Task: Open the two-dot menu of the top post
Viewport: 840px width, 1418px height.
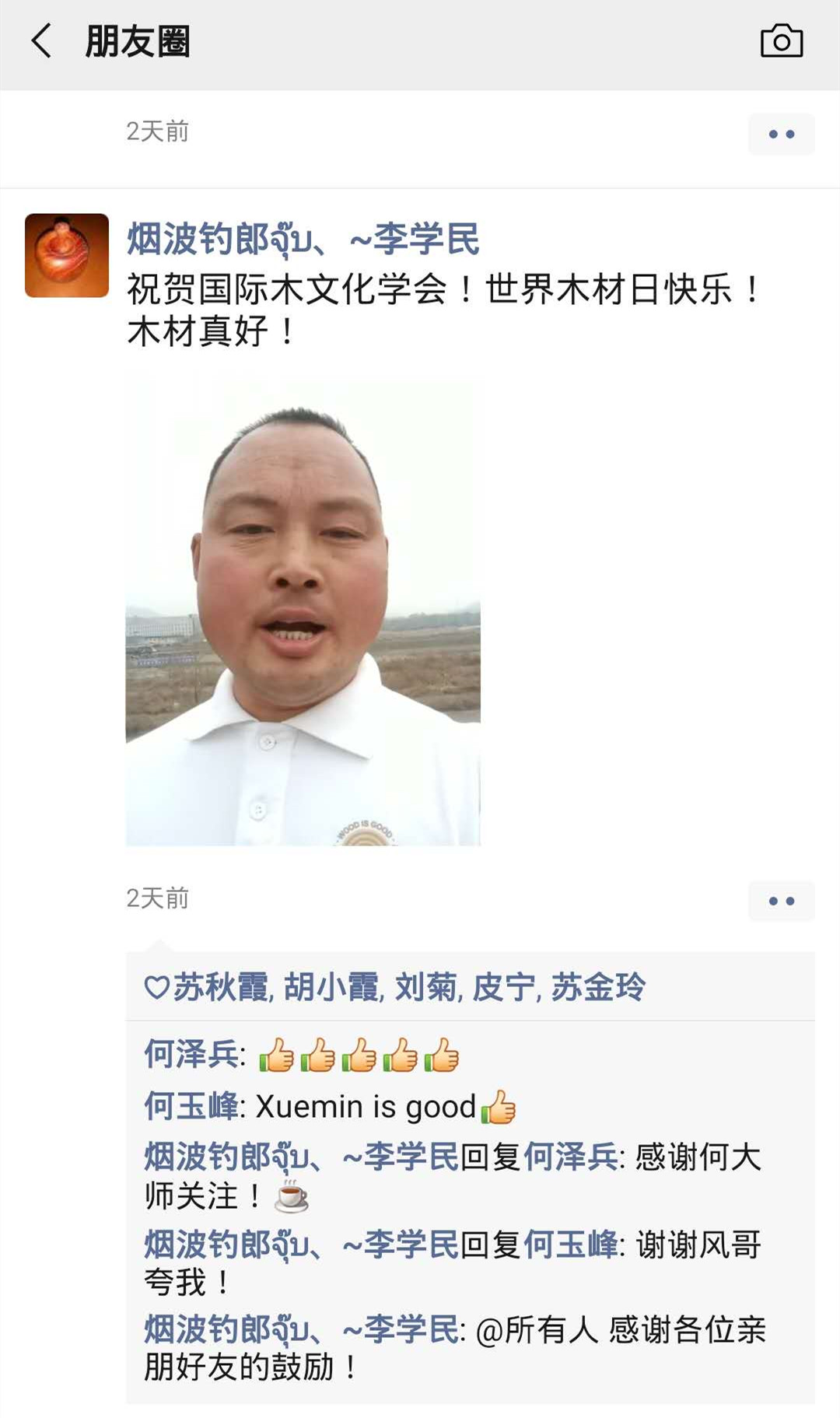Action: pyautogui.click(x=782, y=134)
